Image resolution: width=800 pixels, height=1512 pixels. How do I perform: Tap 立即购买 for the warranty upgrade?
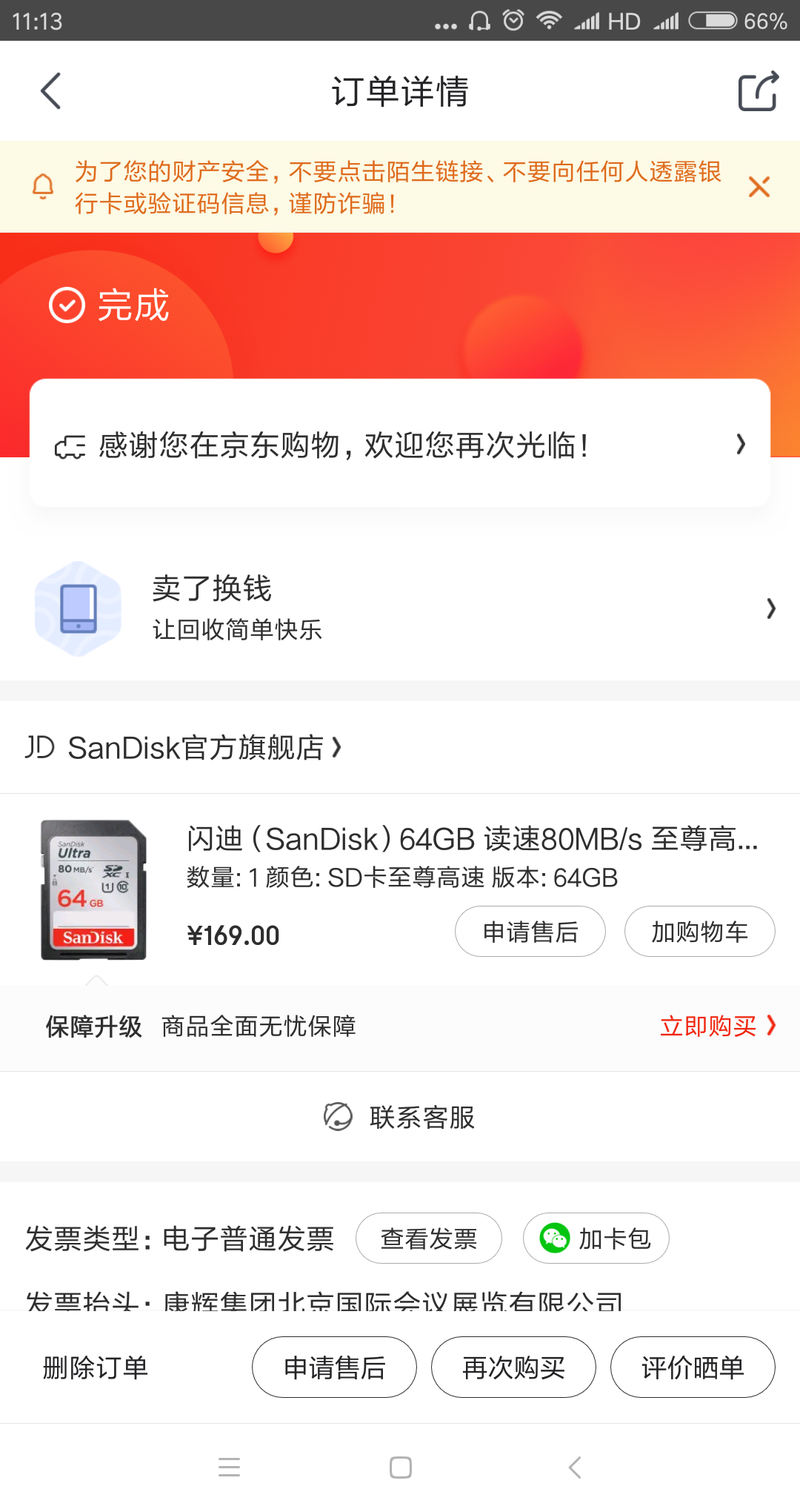pyautogui.click(x=716, y=1027)
